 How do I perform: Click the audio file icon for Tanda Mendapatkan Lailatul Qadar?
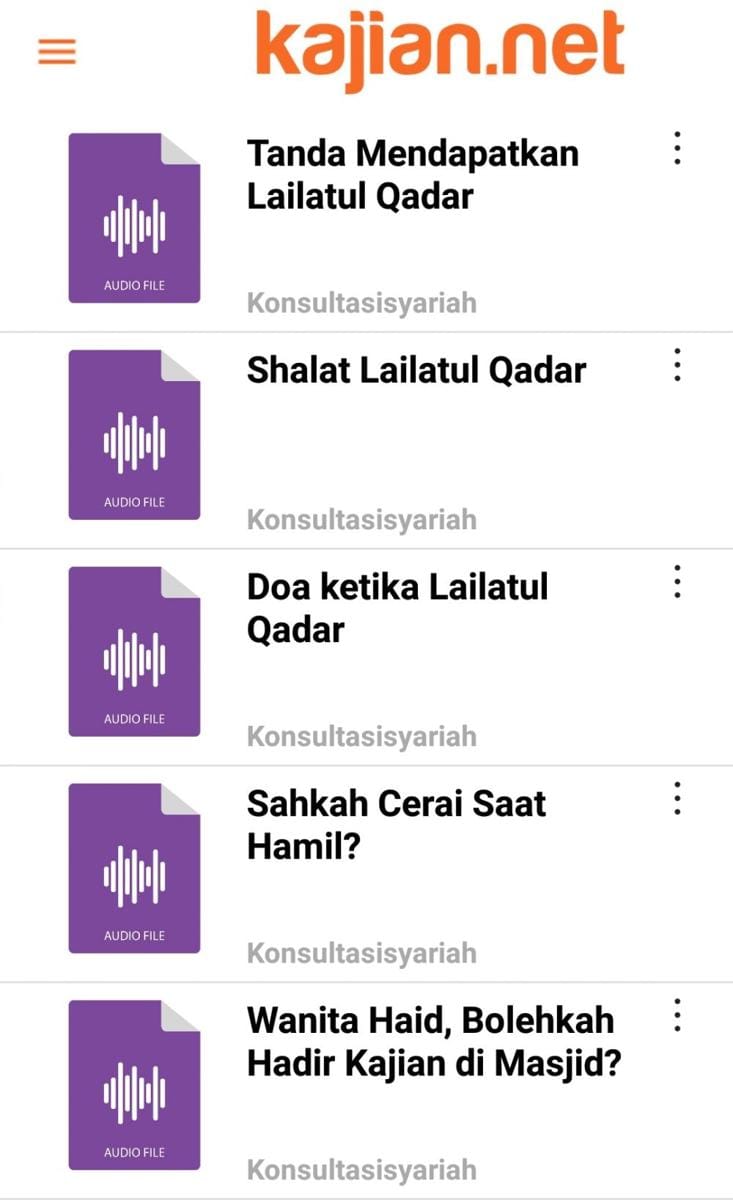(134, 217)
